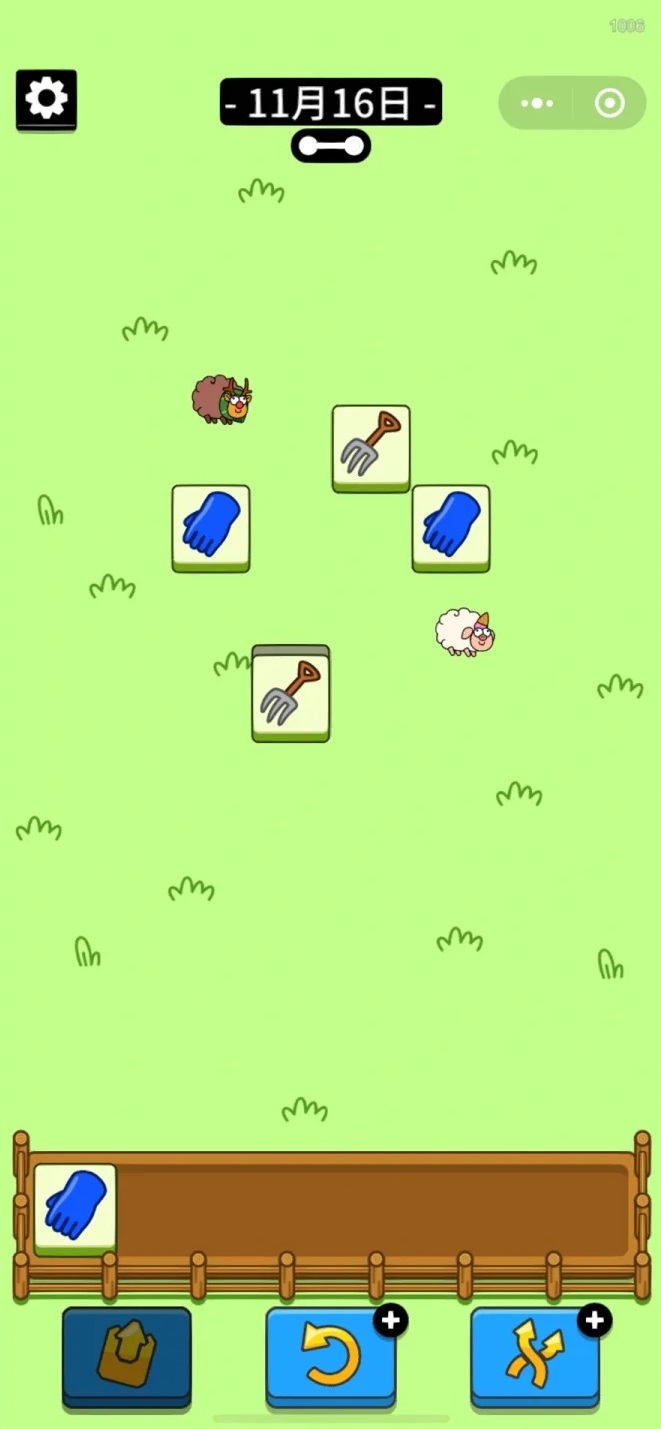This screenshot has width=661, height=1429.
Task: Pick the lower stacked pitchfork tile
Action: (291, 695)
